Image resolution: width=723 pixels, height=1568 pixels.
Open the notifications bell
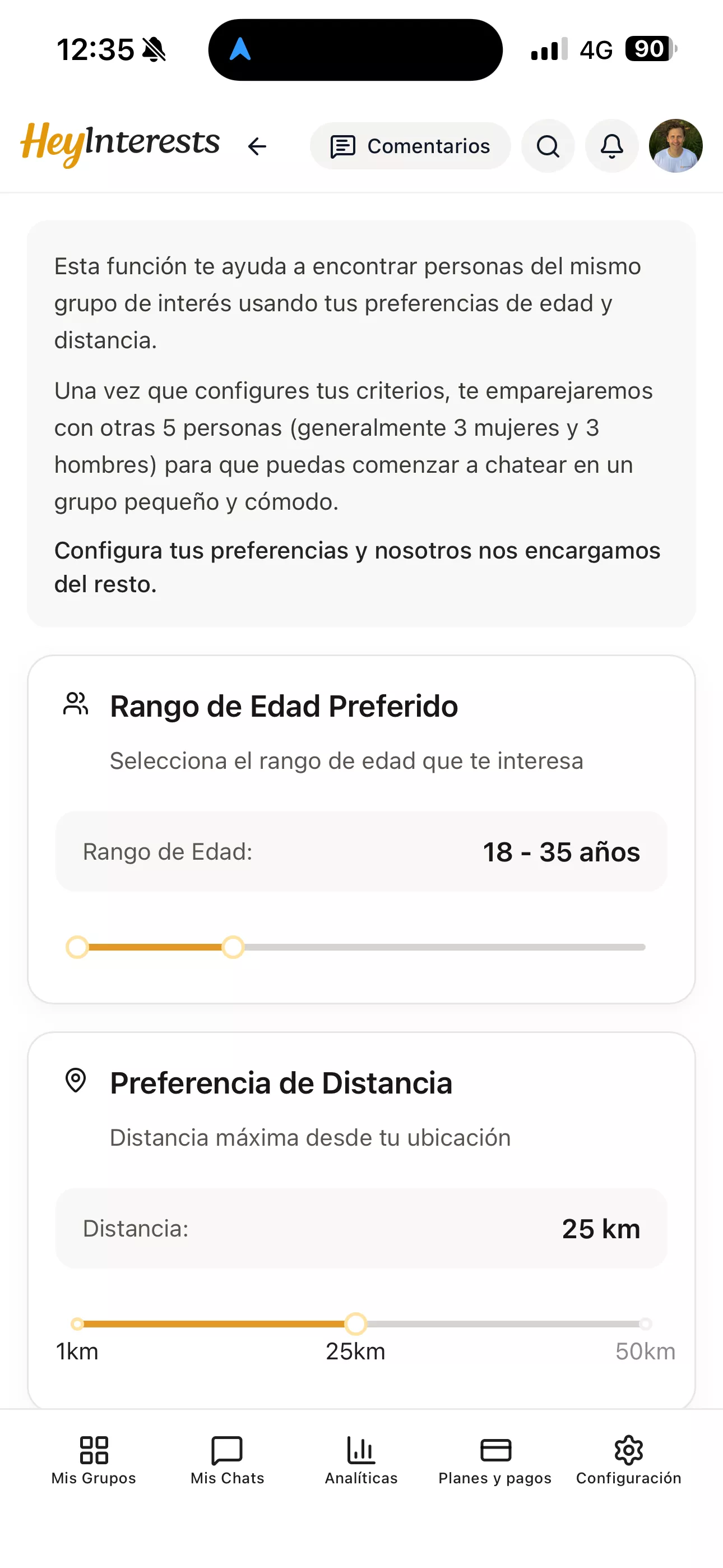coord(611,146)
